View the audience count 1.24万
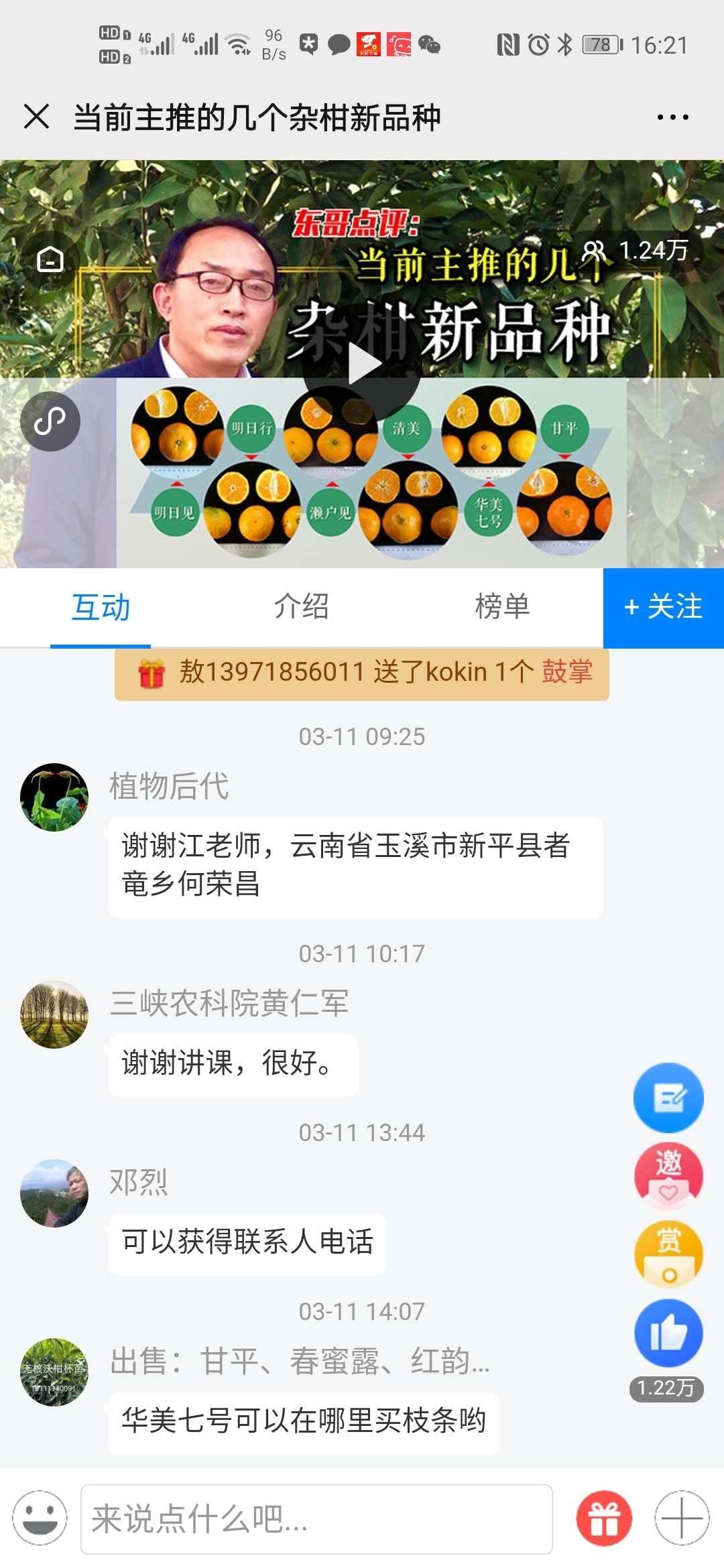 pyautogui.click(x=636, y=251)
